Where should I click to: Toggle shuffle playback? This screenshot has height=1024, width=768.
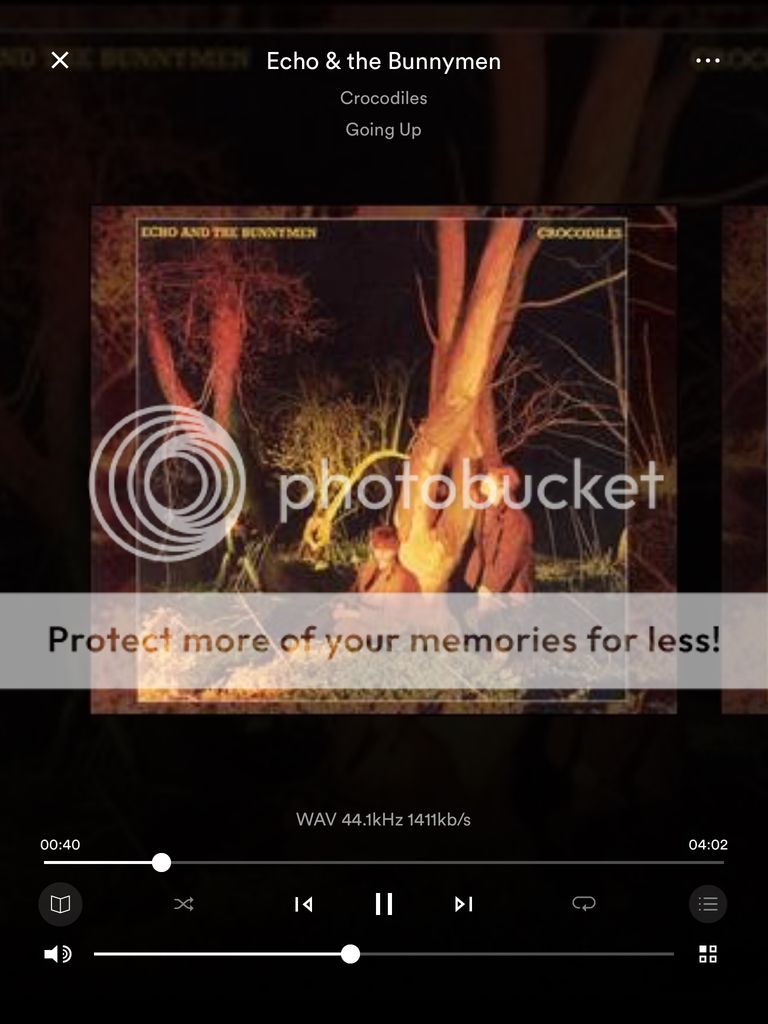click(x=184, y=904)
